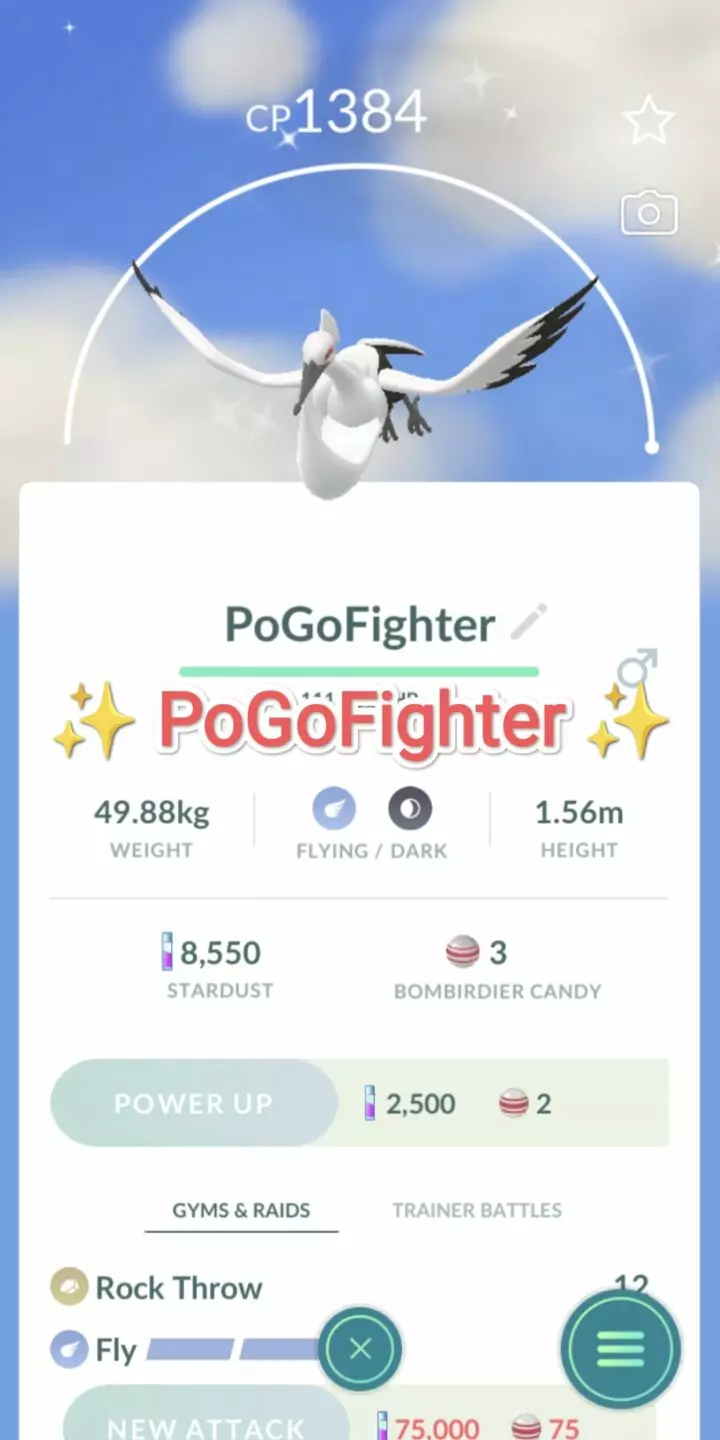
Task: Stay on the Gyms & Raids tab
Action: click(x=240, y=1209)
